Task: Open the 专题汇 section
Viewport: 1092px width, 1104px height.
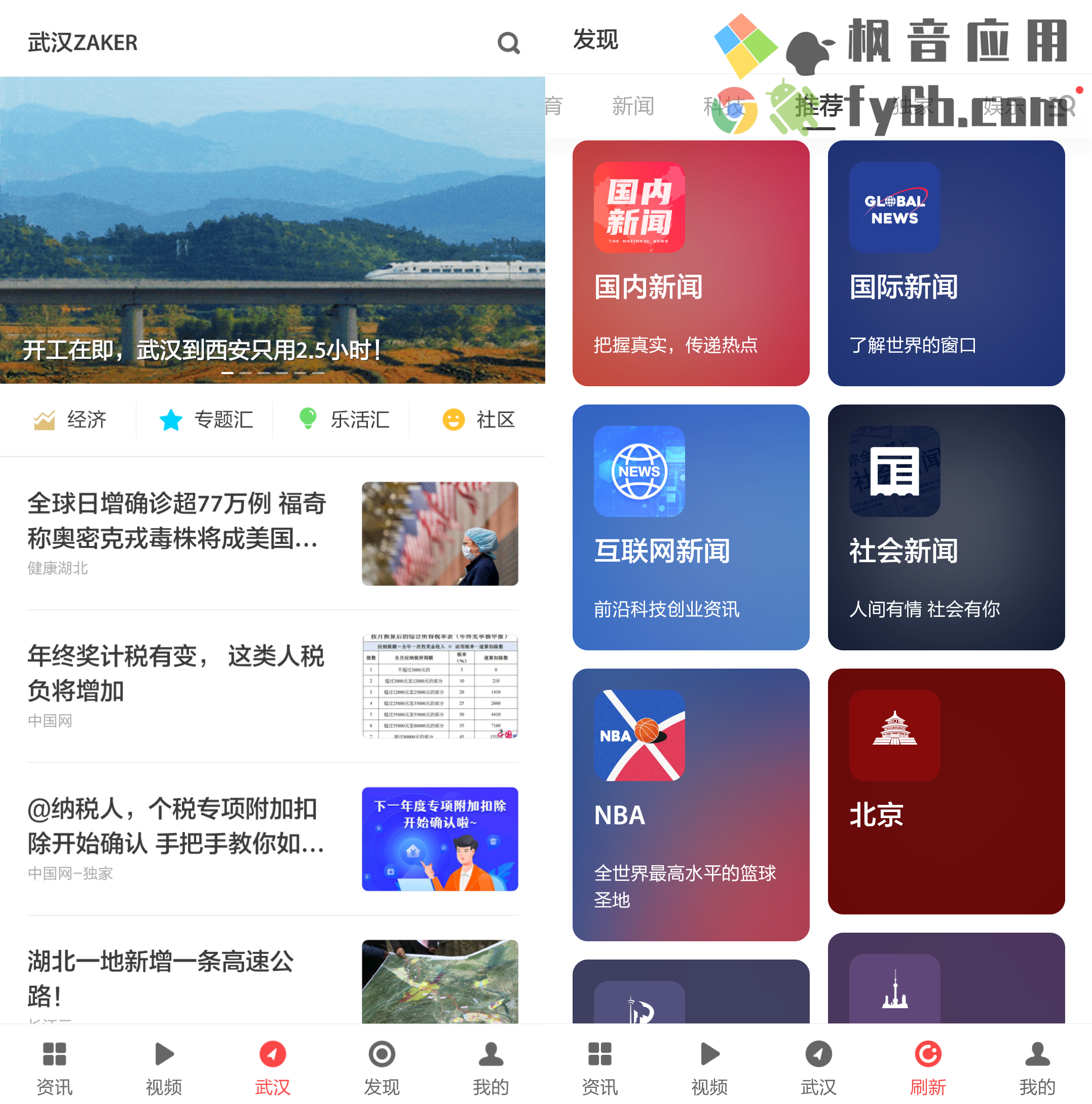Action: pyautogui.click(x=206, y=420)
